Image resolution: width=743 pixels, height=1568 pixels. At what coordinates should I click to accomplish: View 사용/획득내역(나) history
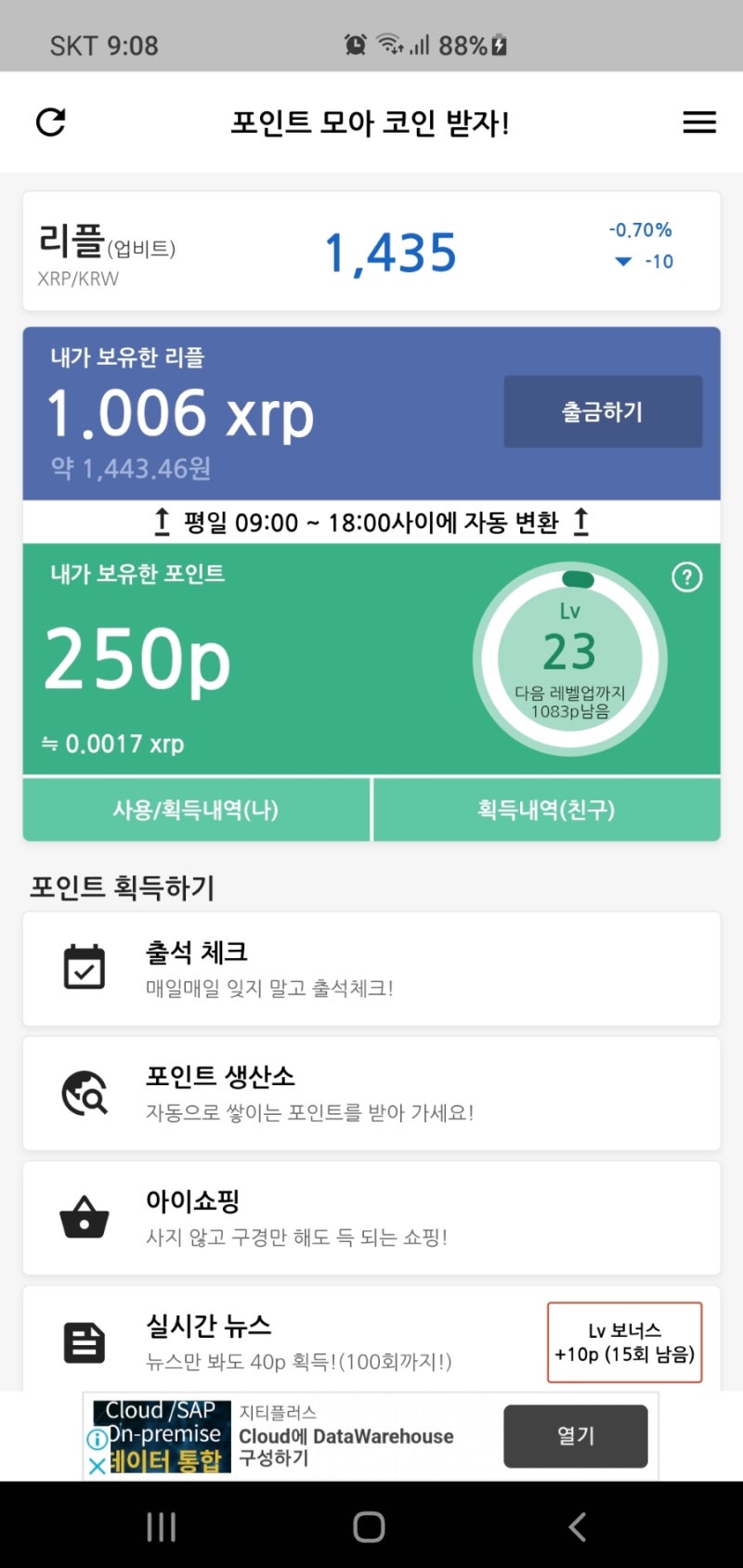tap(196, 810)
